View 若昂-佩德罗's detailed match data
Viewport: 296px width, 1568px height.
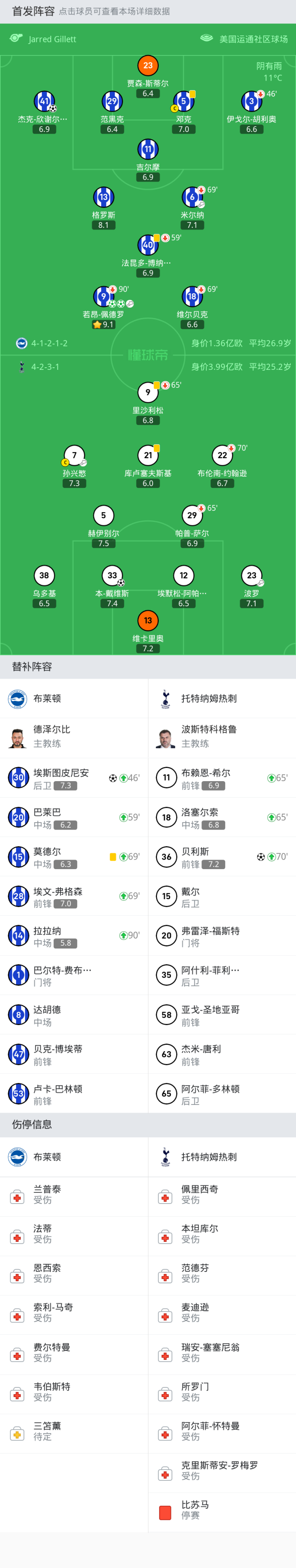[103, 297]
